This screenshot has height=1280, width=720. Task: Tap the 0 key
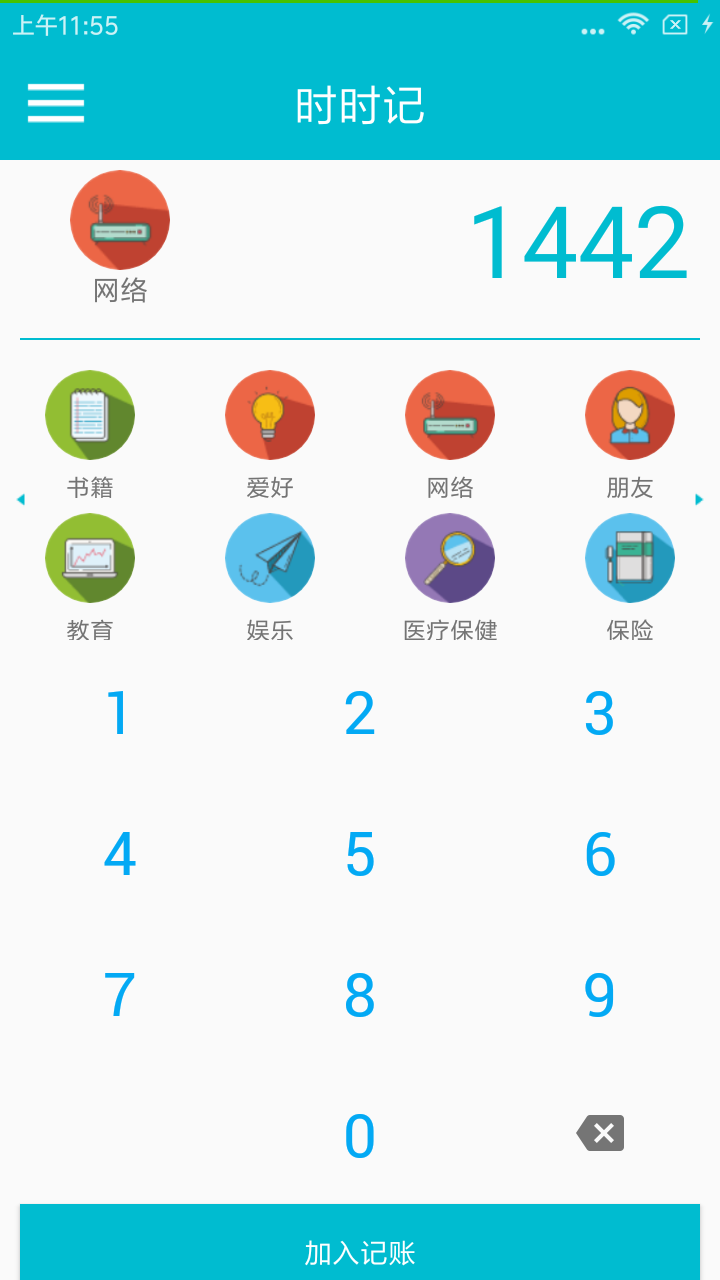tap(360, 1137)
